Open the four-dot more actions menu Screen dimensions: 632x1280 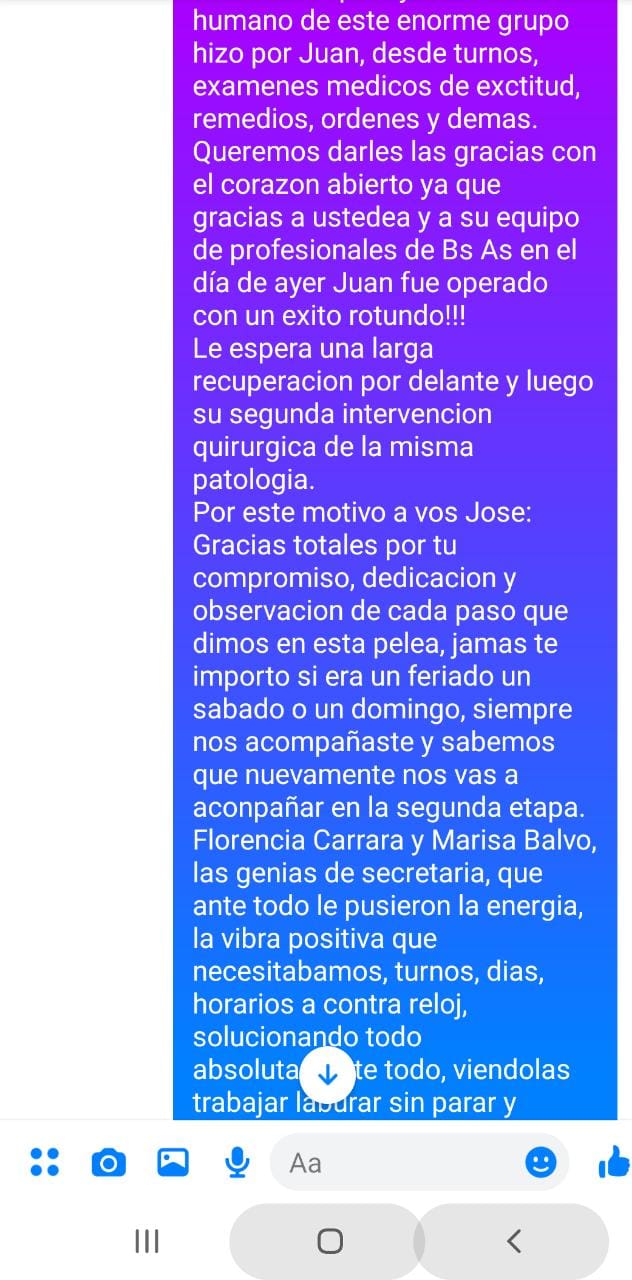[x=45, y=1162]
